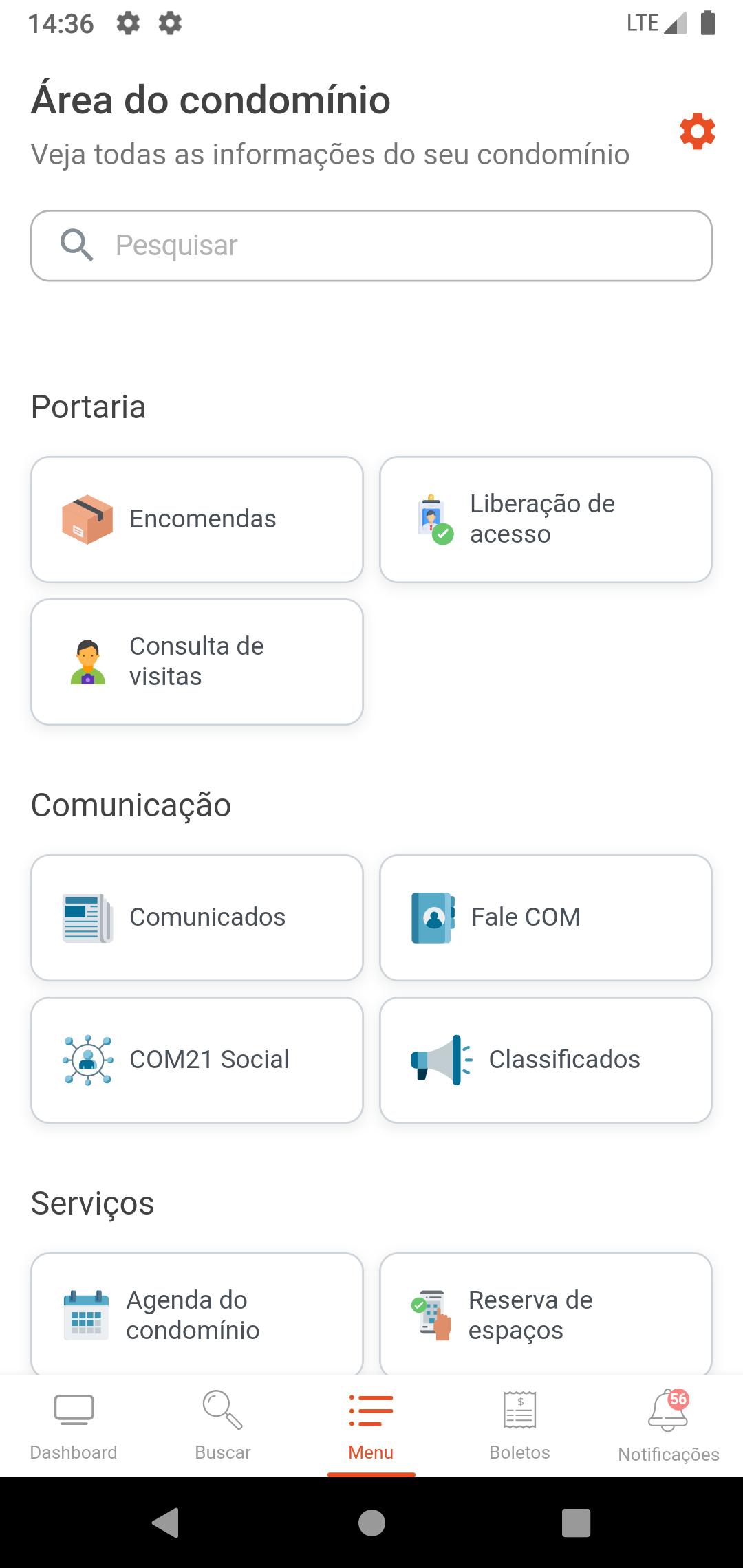Select the Menu tab
Image resolution: width=743 pixels, height=1568 pixels.
371,1426
